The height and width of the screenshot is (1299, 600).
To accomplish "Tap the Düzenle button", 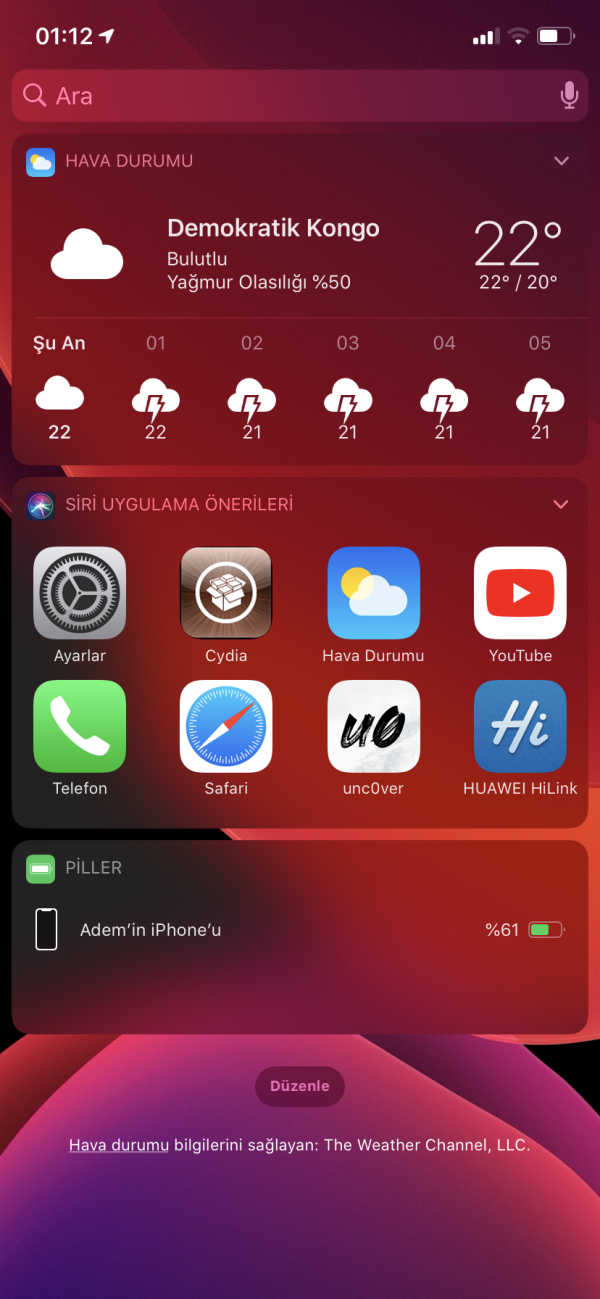I will pyautogui.click(x=300, y=1086).
